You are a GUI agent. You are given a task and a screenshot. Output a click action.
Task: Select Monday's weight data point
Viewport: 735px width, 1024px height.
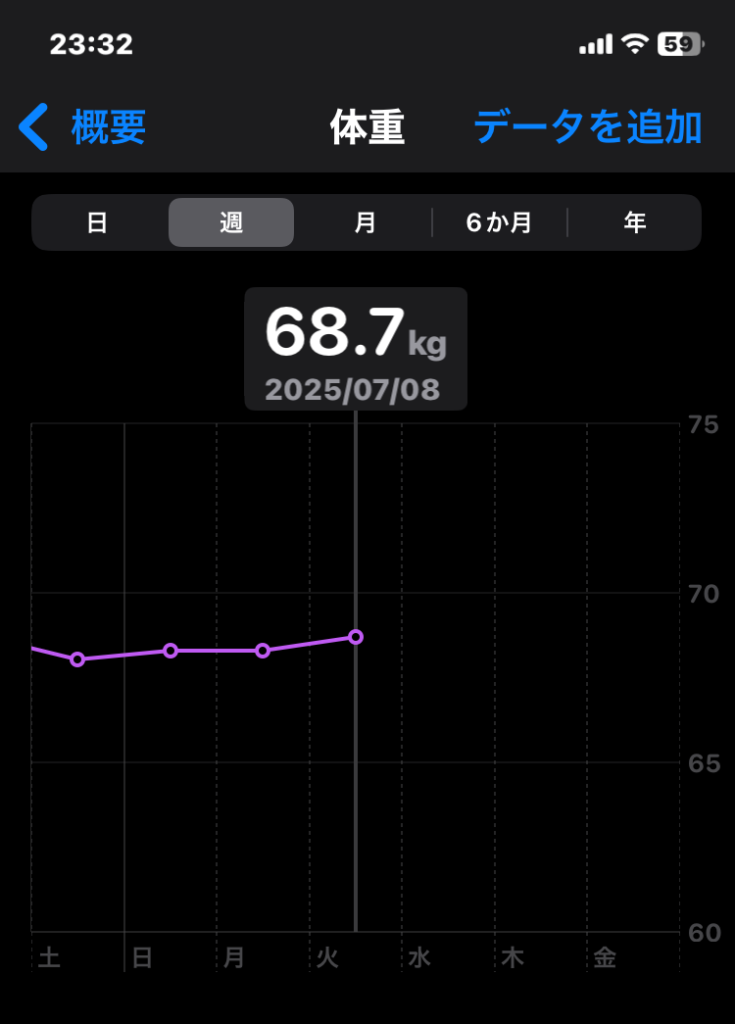(x=263, y=650)
